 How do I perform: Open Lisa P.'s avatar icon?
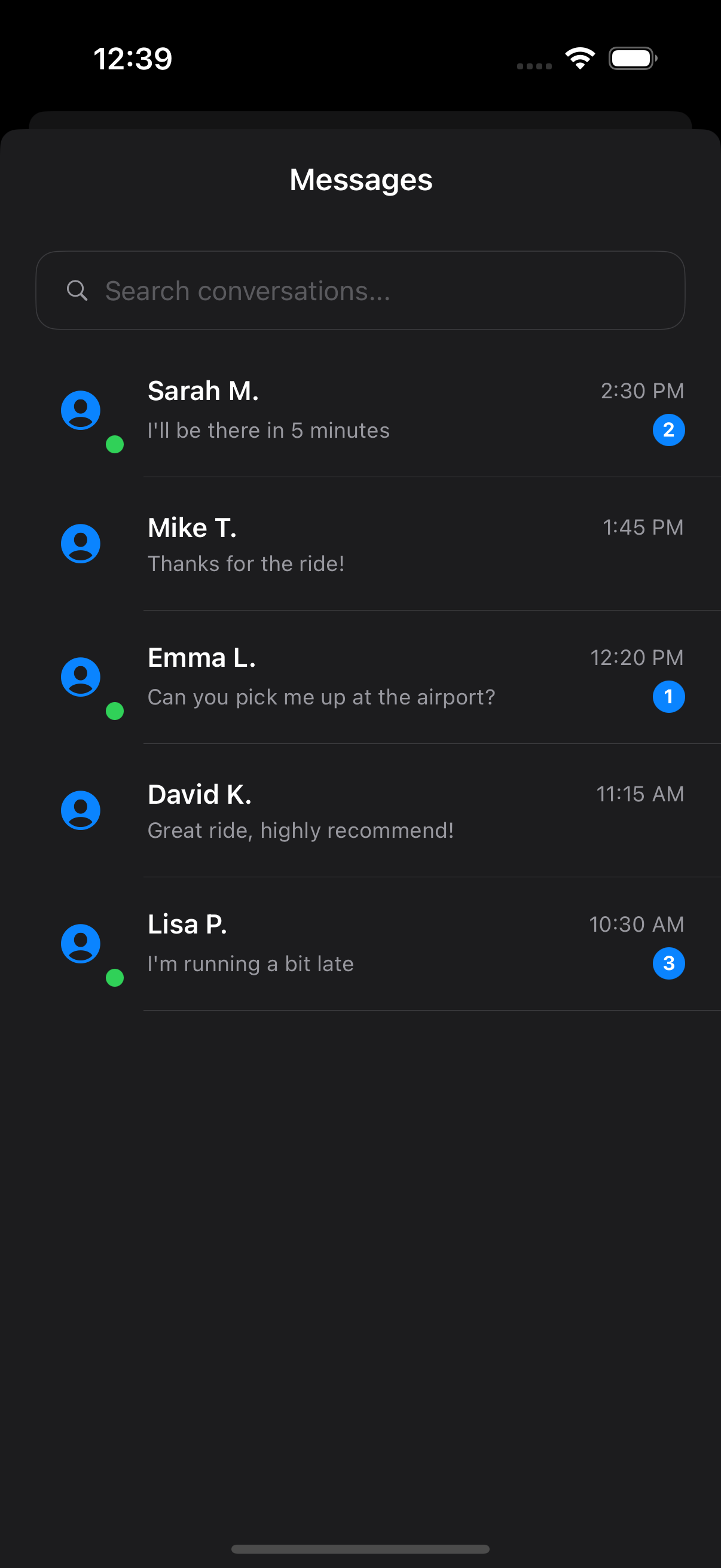point(80,943)
